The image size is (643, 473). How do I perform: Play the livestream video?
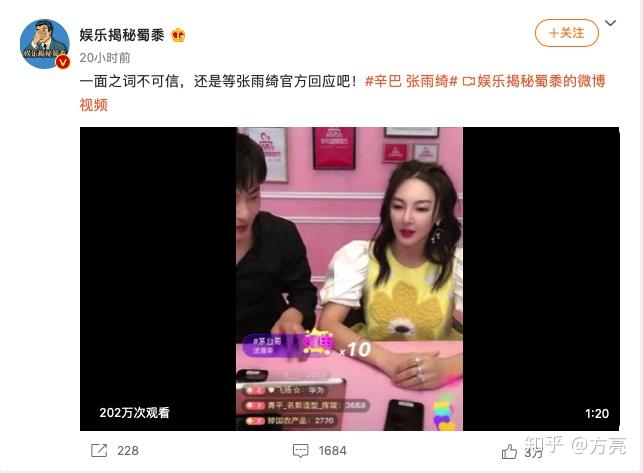coord(349,279)
